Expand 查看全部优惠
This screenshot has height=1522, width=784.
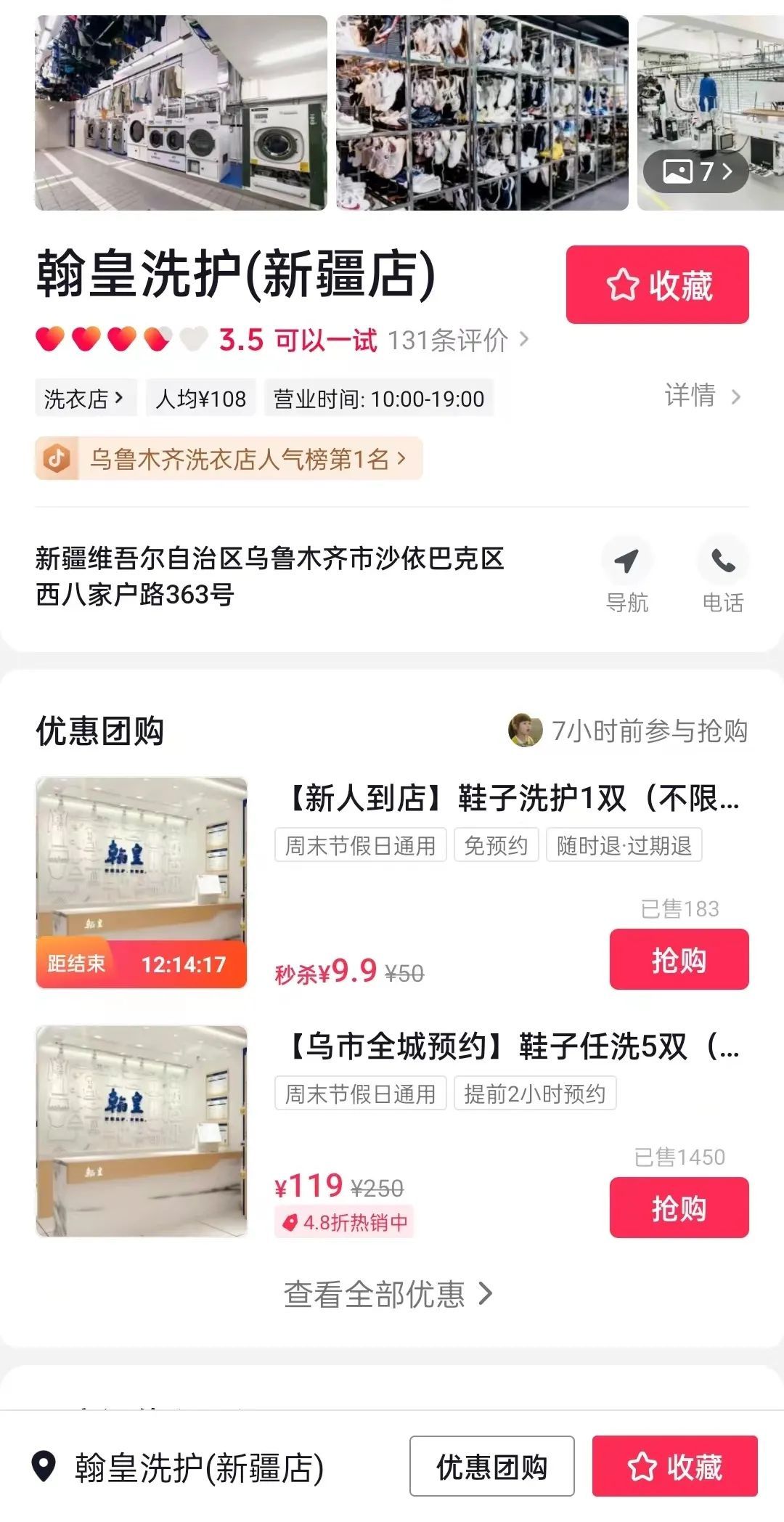tap(389, 1294)
